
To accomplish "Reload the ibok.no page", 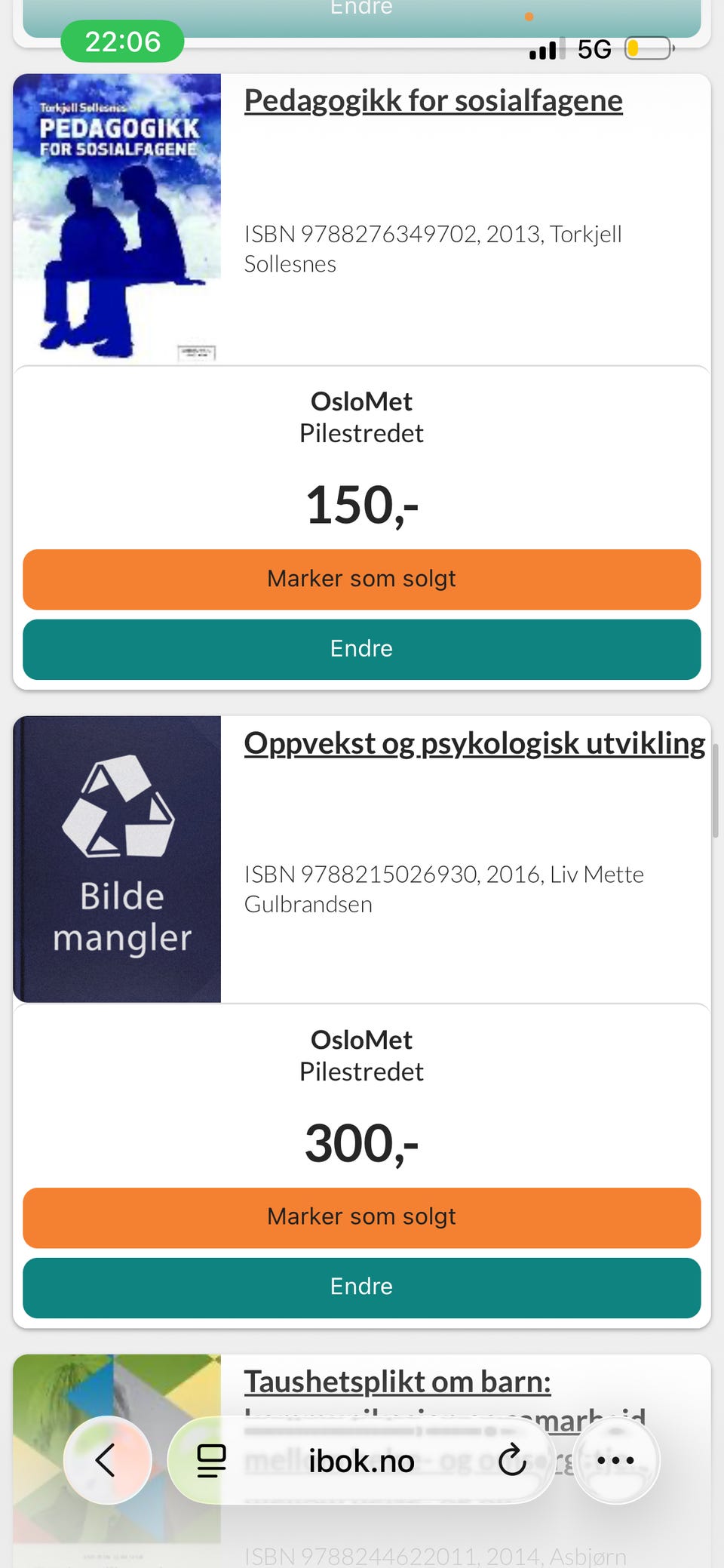I will pos(513,1460).
